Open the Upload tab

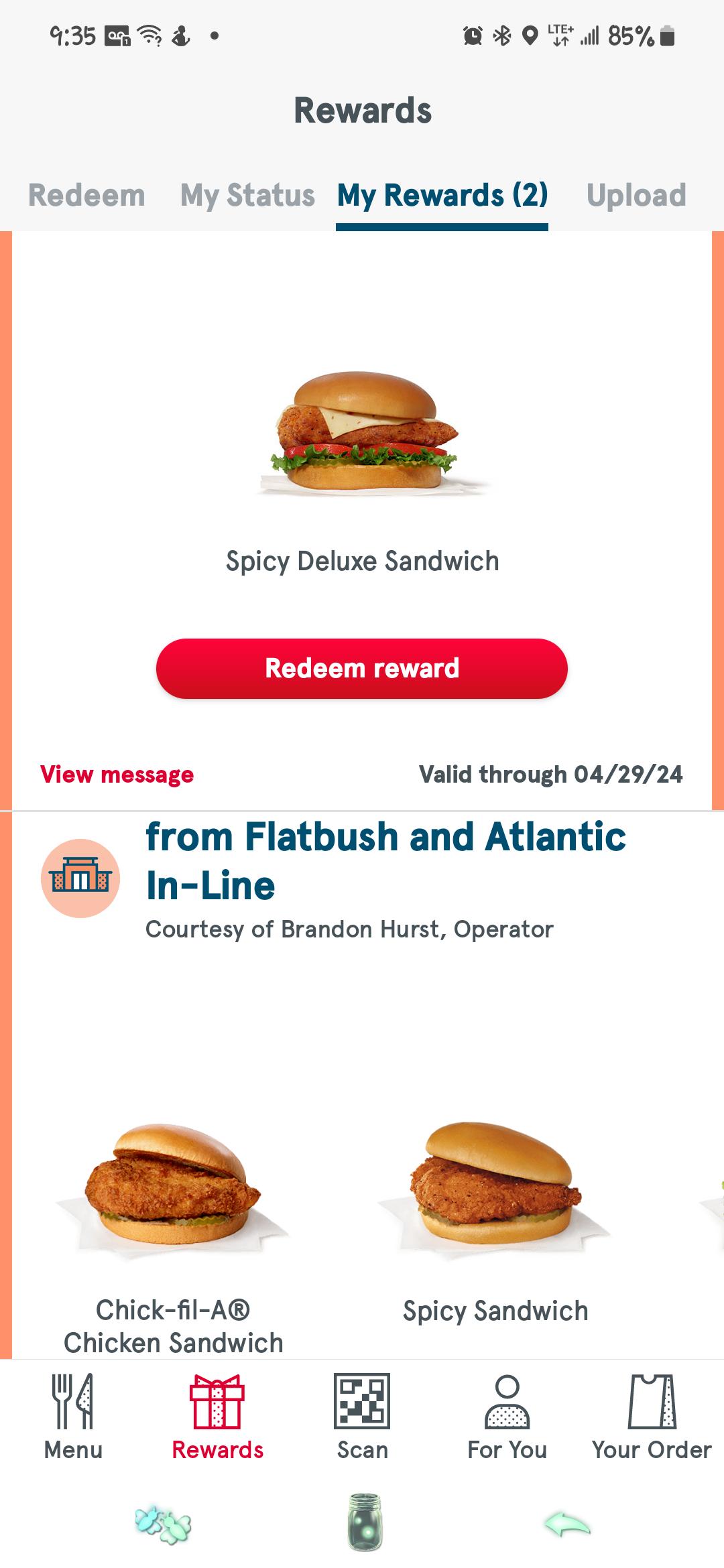point(636,196)
